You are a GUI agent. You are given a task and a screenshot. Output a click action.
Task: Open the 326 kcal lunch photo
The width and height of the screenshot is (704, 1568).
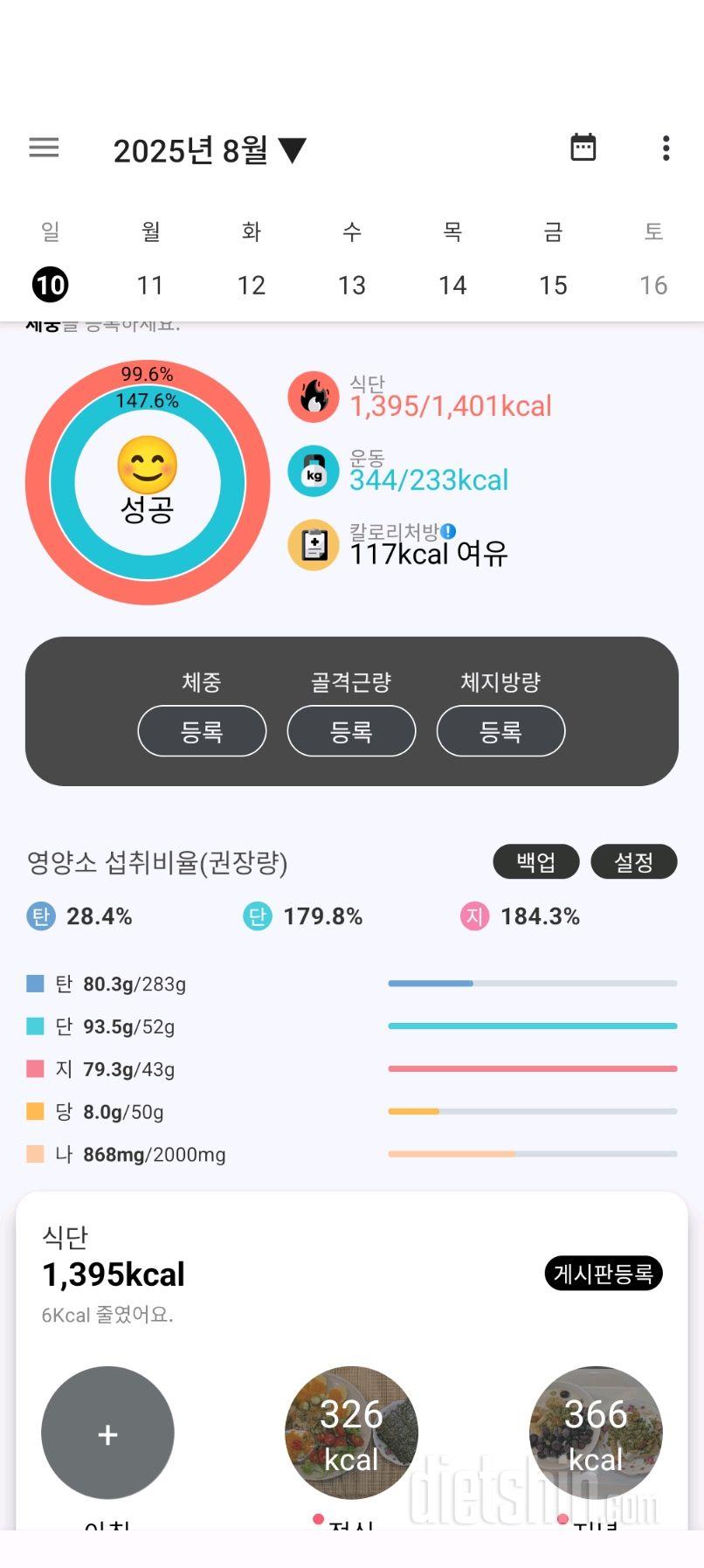[351, 1433]
